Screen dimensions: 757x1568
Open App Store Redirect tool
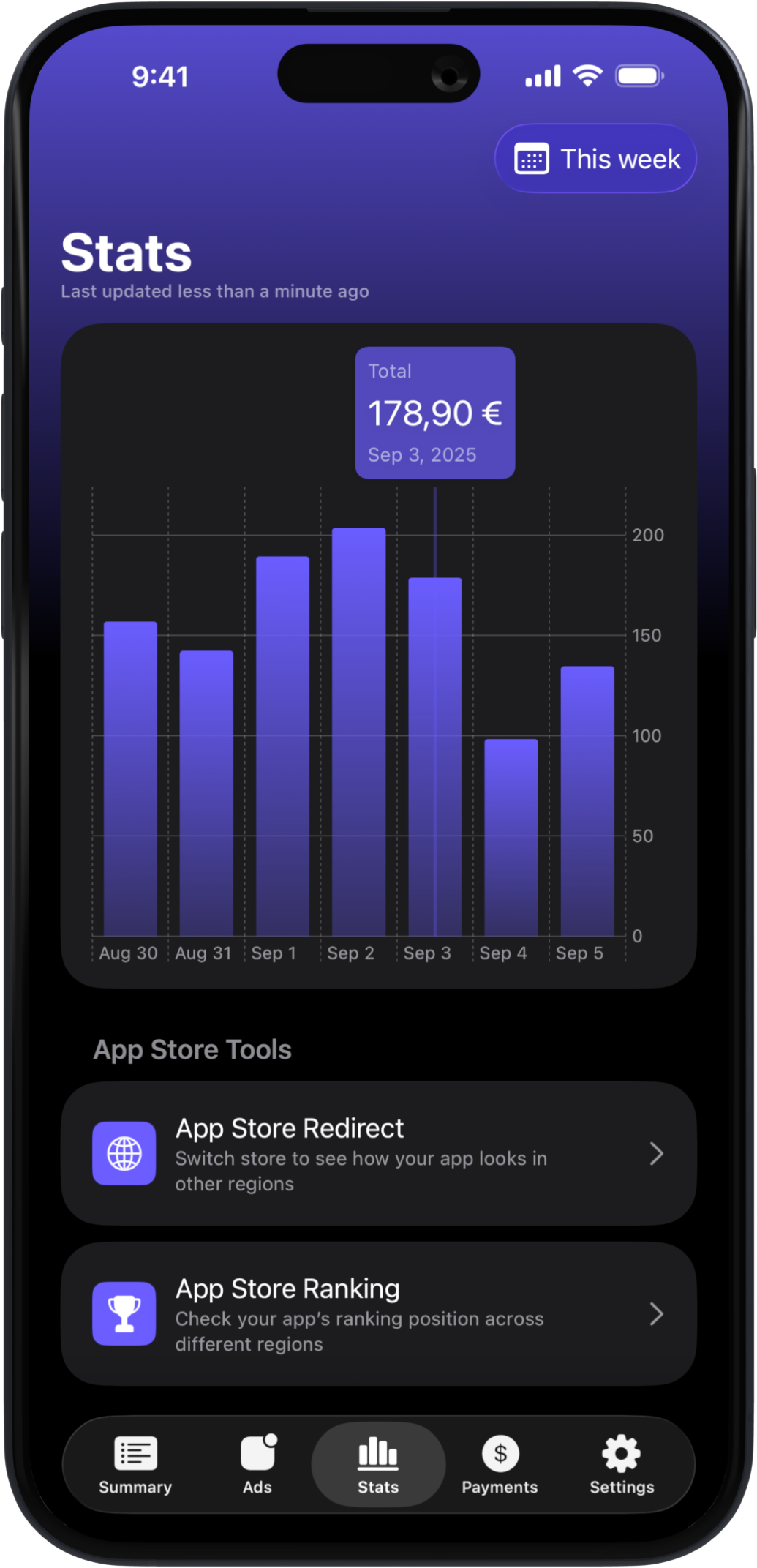[x=378, y=1154]
